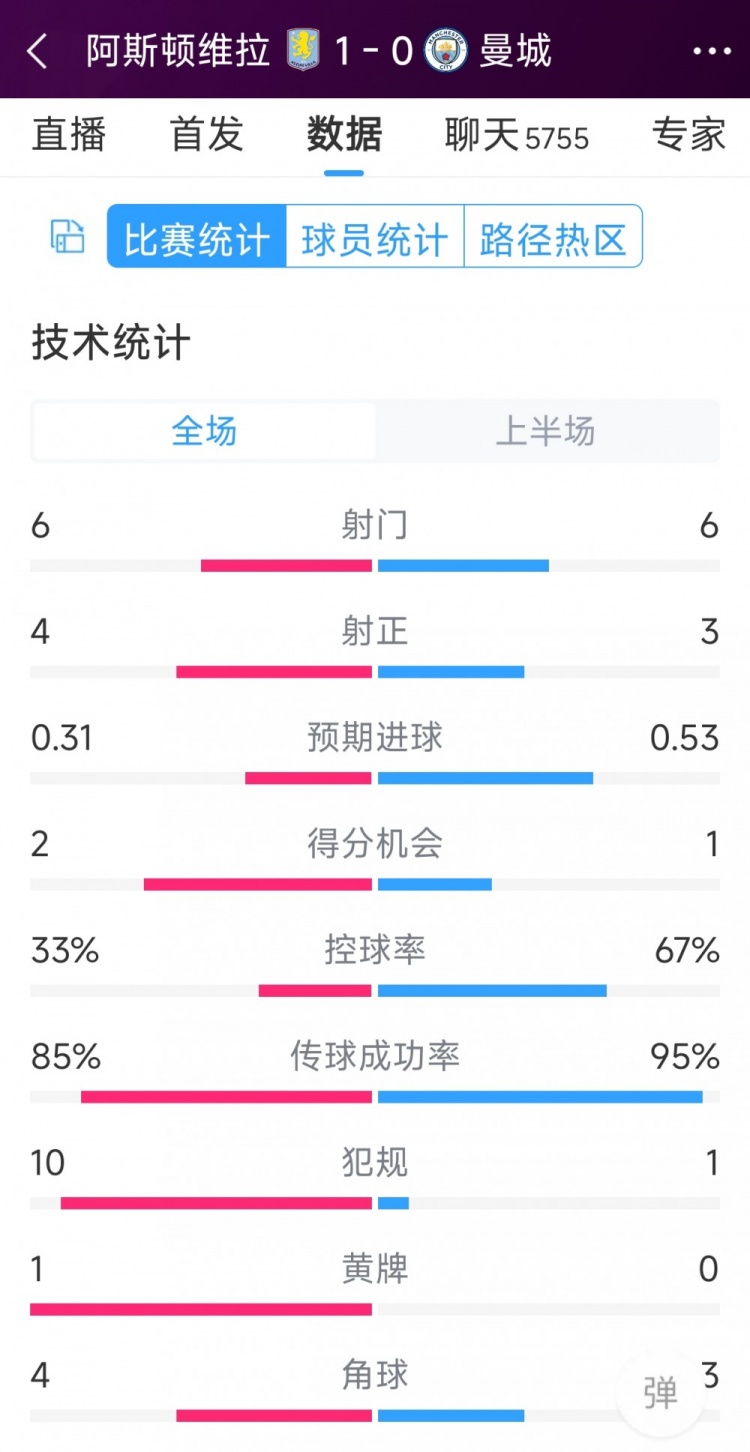750x1452 pixels.
Task: Select the 全场 full-match stats view
Action: coord(203,431)
